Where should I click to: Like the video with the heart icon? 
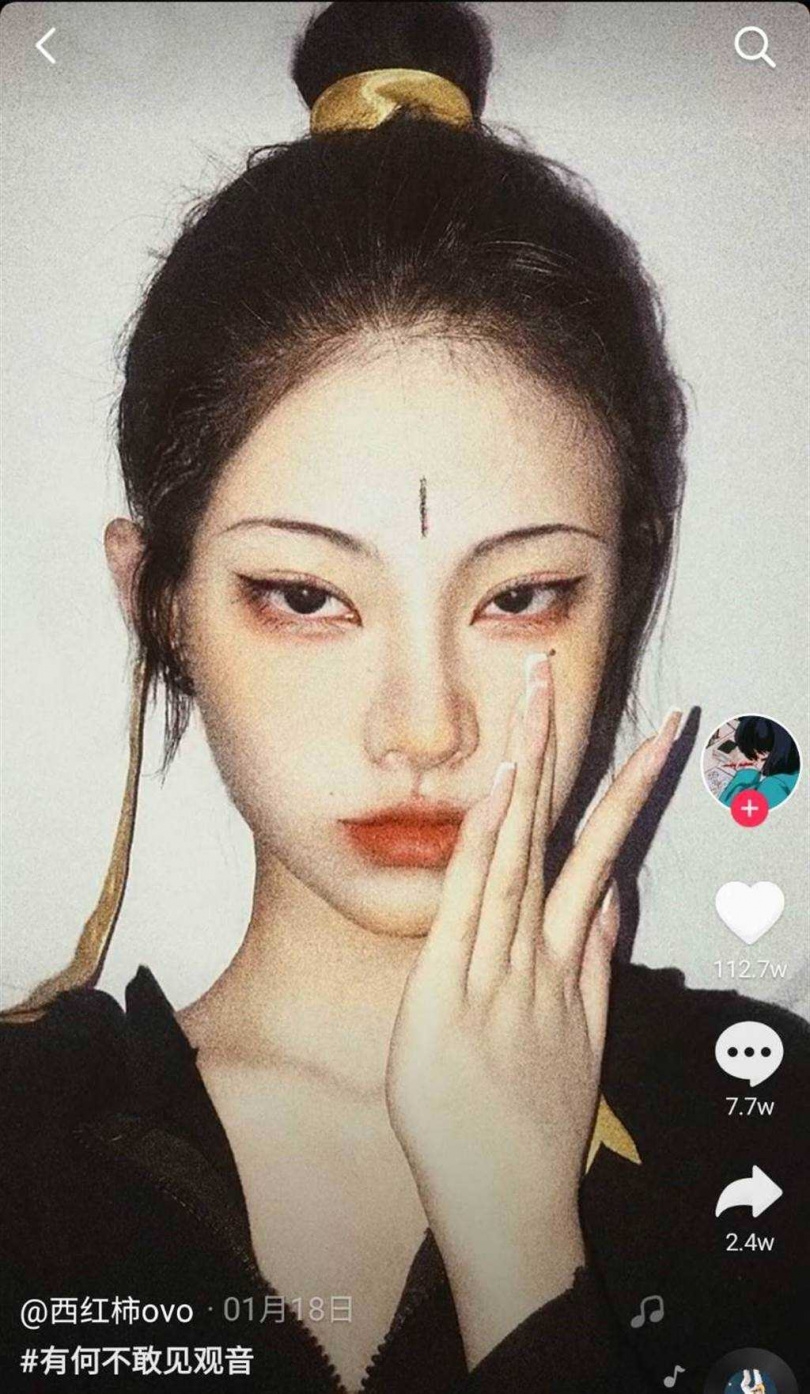point(749,911)
